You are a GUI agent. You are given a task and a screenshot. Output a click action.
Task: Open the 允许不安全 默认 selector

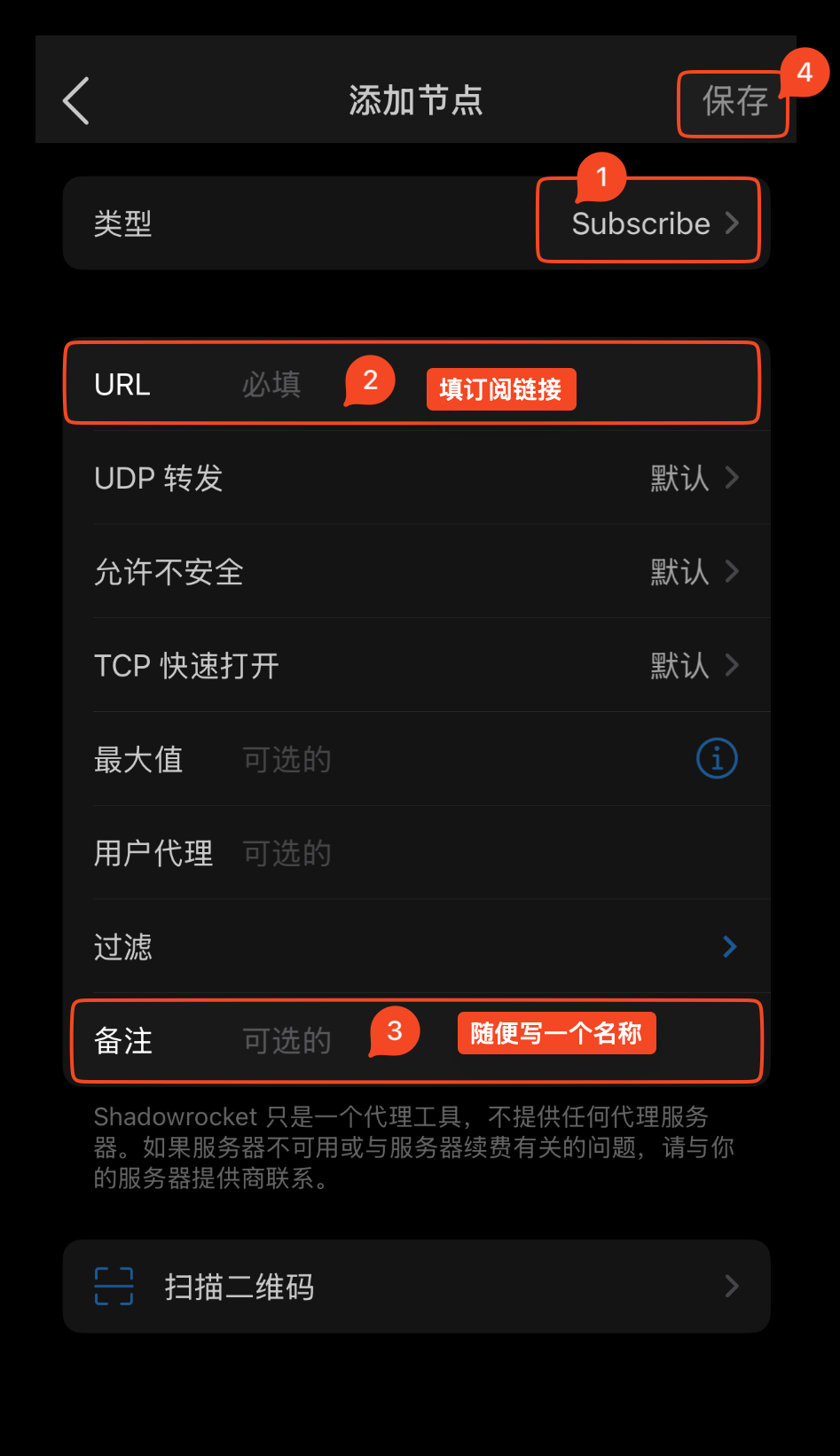click(417, 572)
